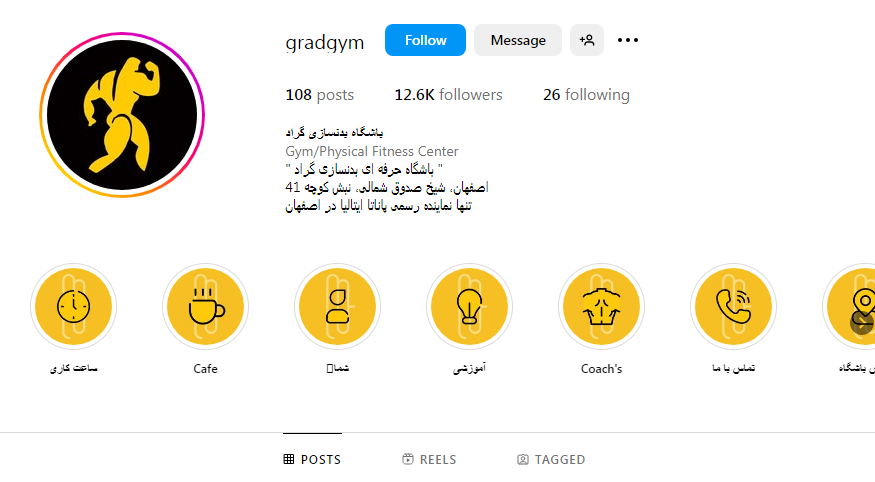Switch to the Tagged tab
Viewport: 875px width, 482px height.
(x=551, y=460)
